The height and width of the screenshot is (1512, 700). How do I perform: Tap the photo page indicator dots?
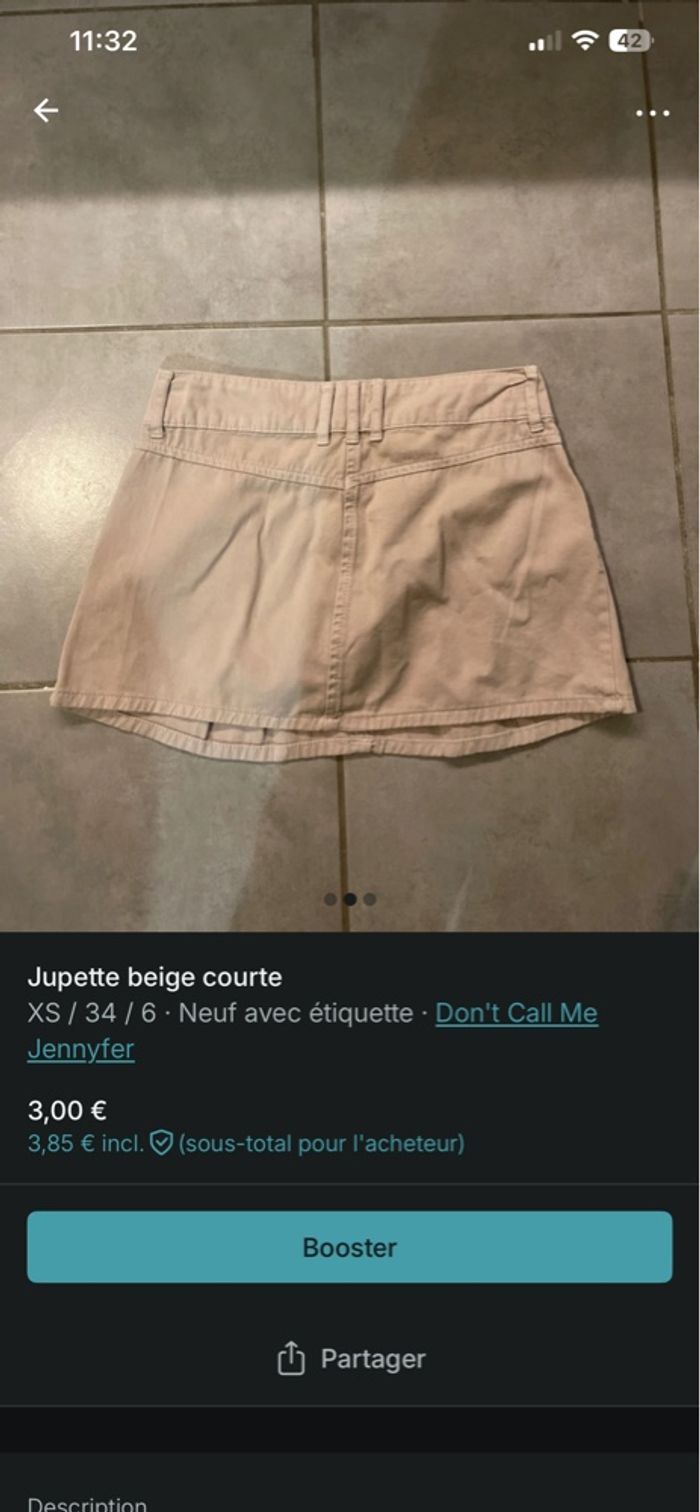(350, 899)
